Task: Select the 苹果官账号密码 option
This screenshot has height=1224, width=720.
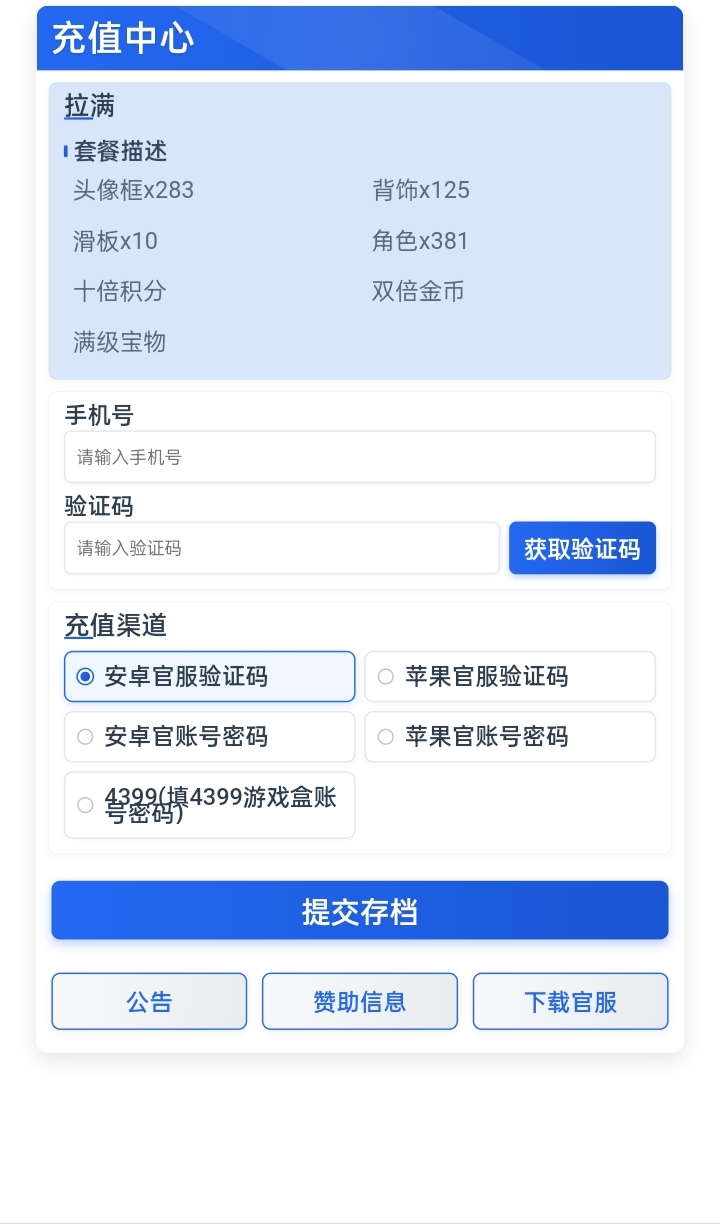Action: pyautogui.click(x=510, y=737)
